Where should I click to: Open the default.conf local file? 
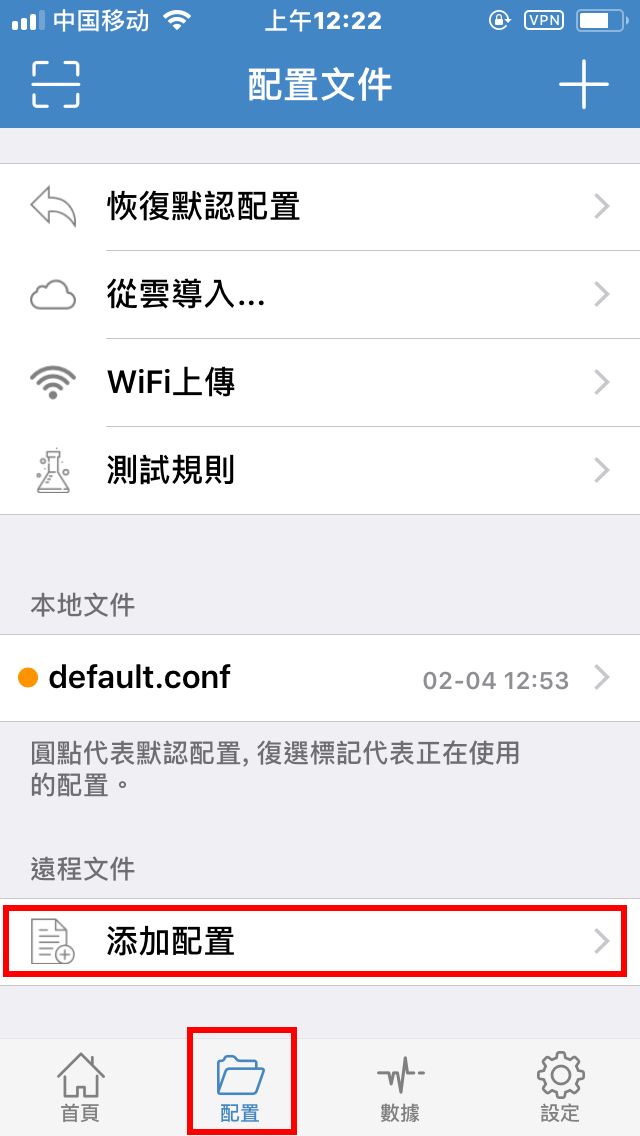320,678
